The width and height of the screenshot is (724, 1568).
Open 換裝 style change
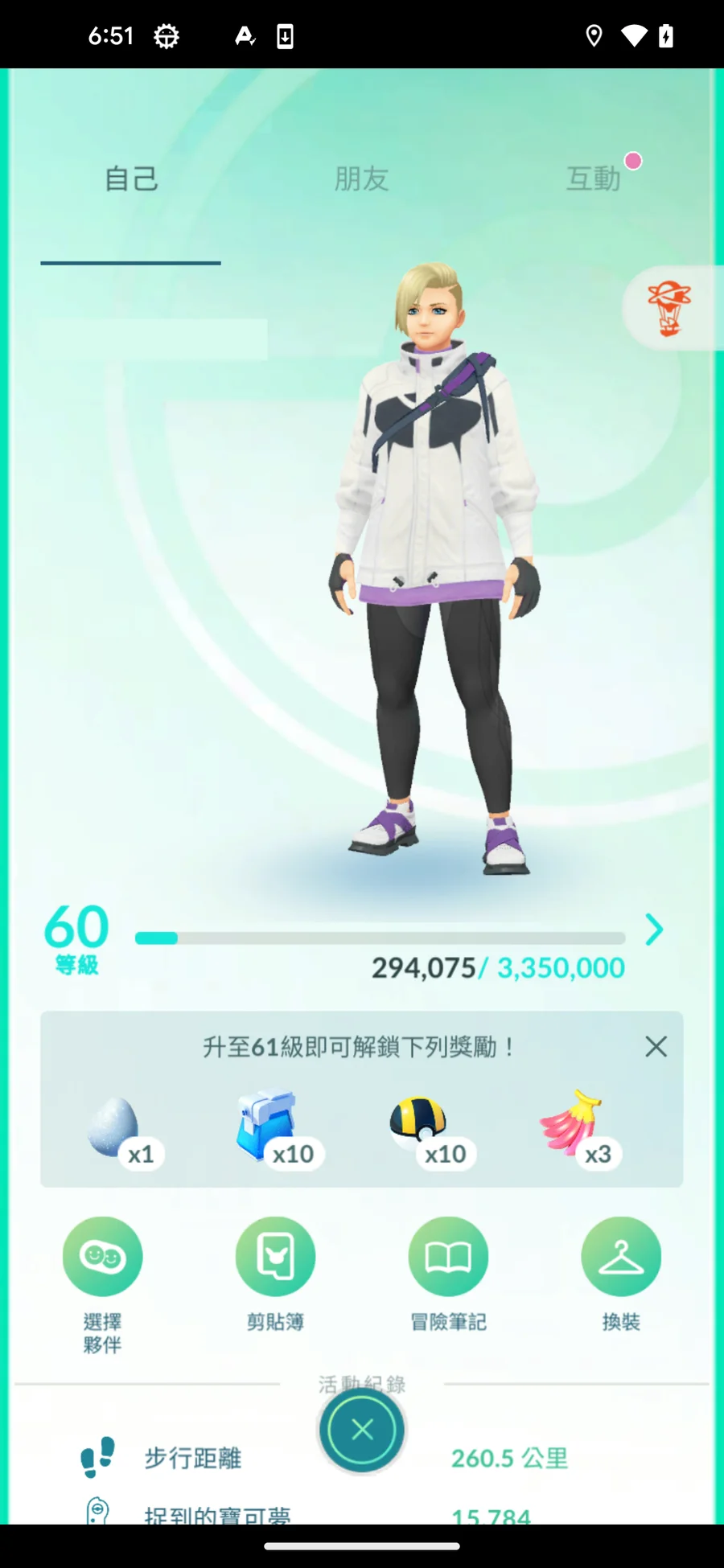621,1256
